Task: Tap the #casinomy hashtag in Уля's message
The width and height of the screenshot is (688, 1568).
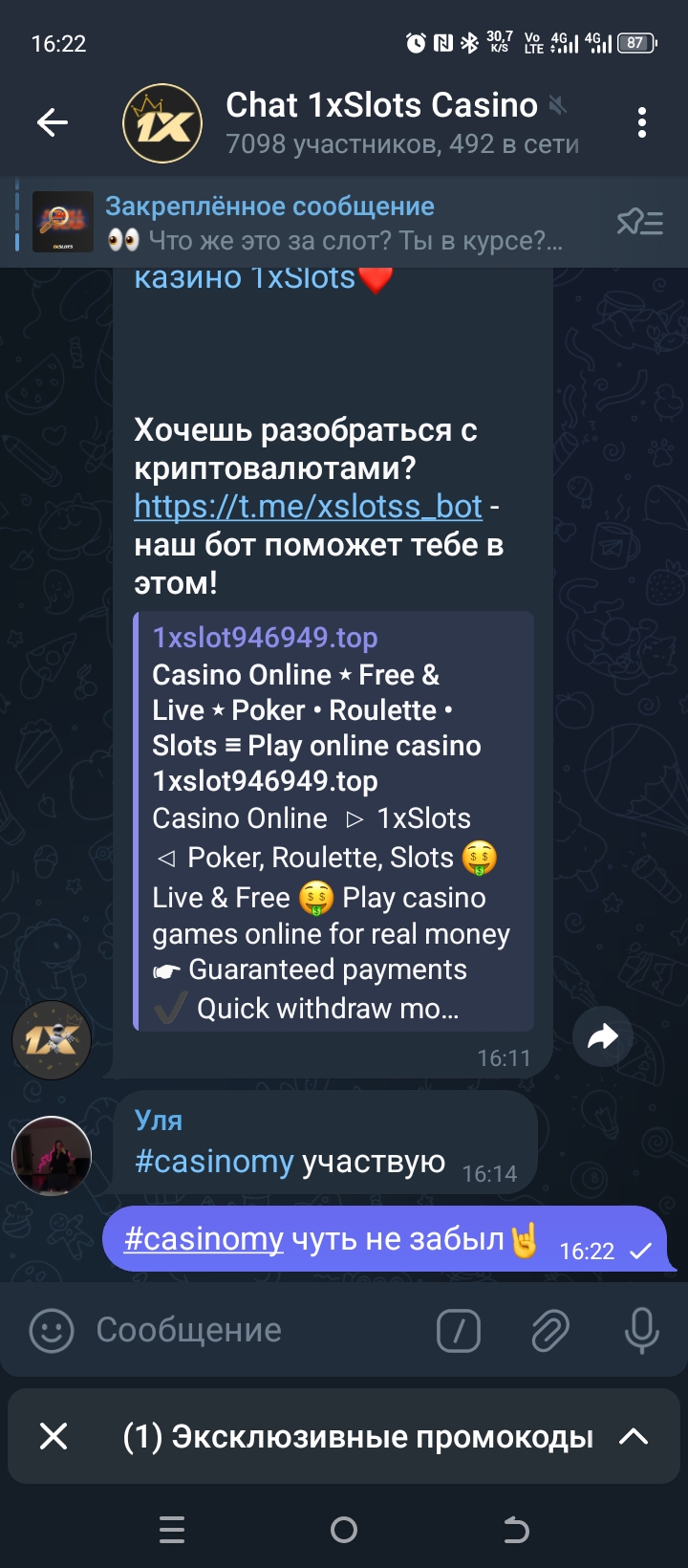Action: tap(214, 1161)
